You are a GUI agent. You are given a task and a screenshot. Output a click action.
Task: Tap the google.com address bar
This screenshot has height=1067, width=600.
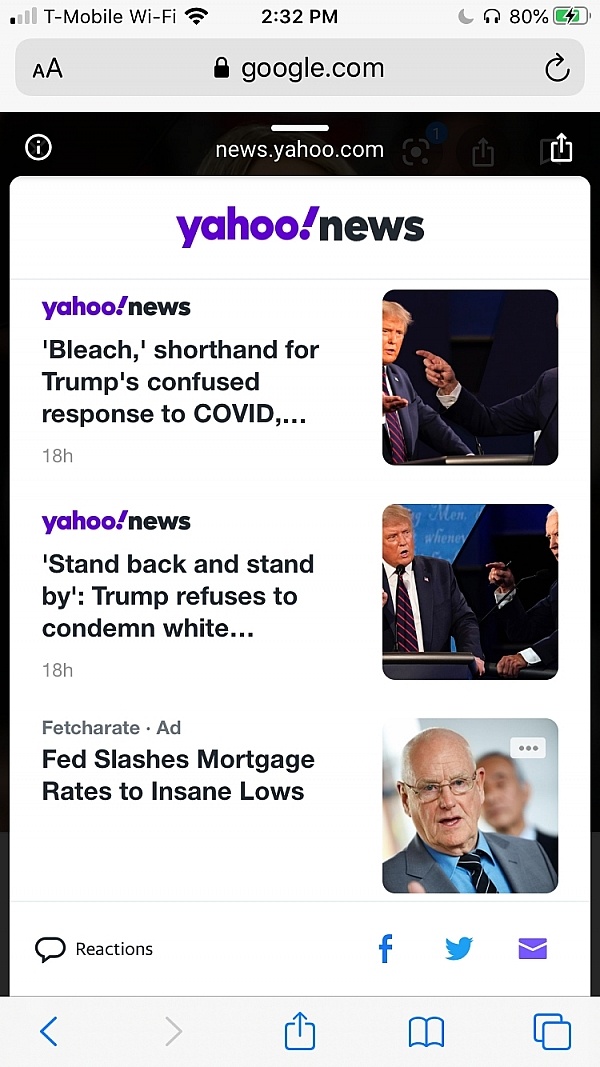coord(300,68)
